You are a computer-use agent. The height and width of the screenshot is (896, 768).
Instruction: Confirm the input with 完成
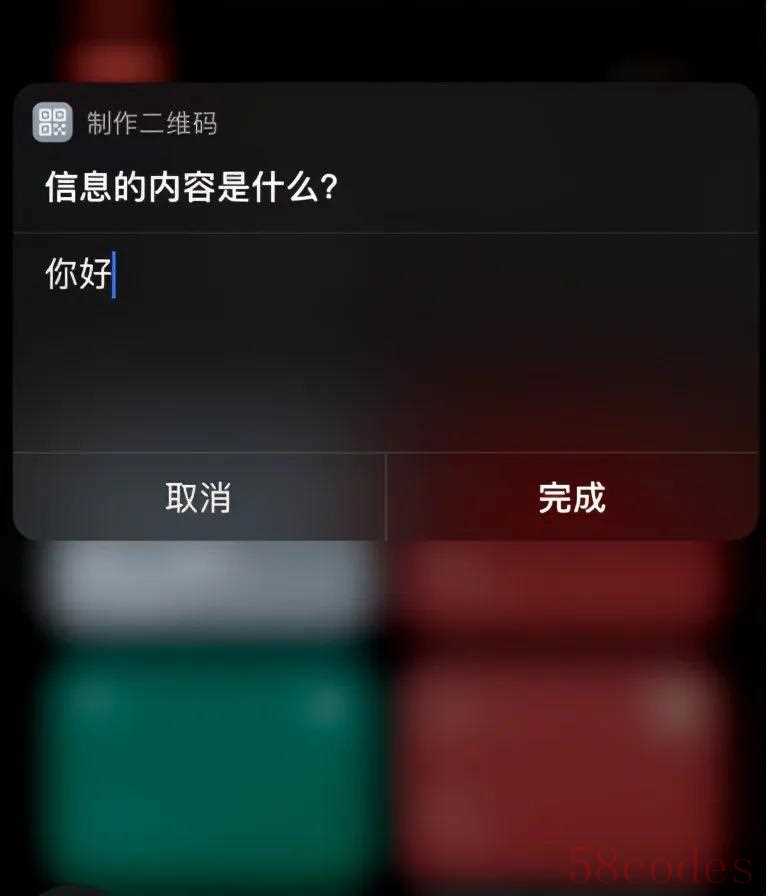571,497
